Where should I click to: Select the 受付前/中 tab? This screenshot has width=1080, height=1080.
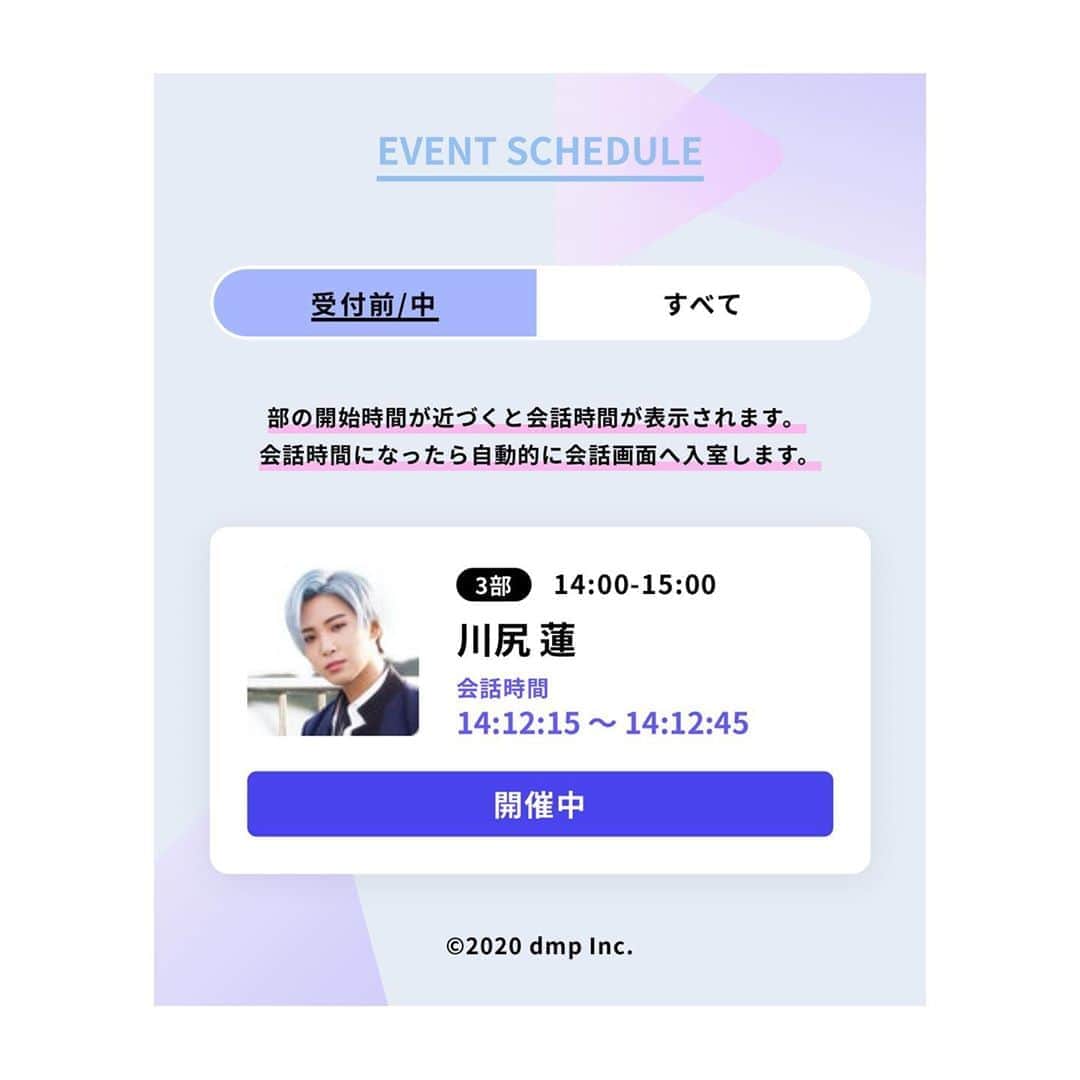pos(375,304)
